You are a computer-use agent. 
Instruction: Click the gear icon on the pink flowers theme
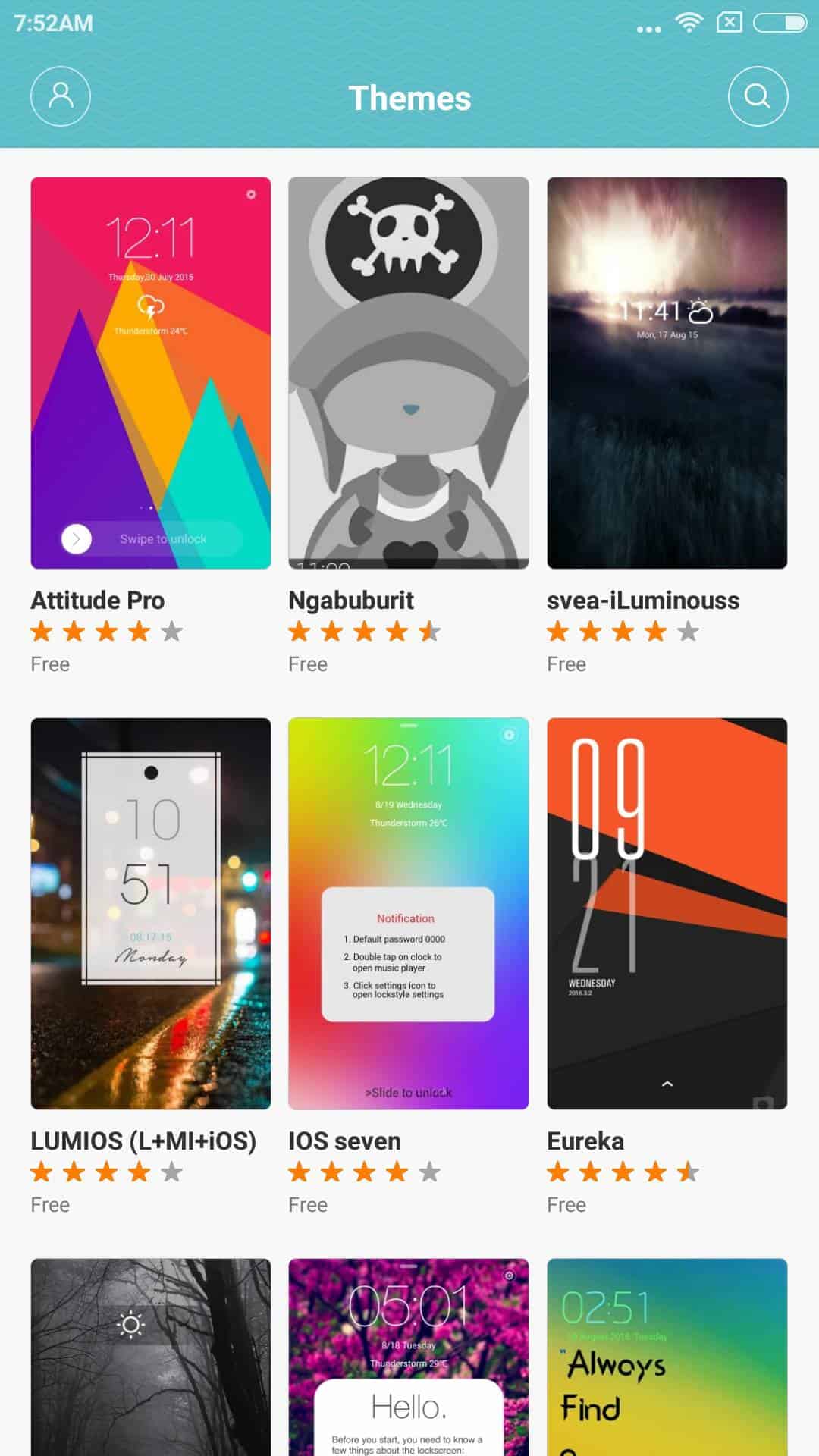tap(509, 1273)
